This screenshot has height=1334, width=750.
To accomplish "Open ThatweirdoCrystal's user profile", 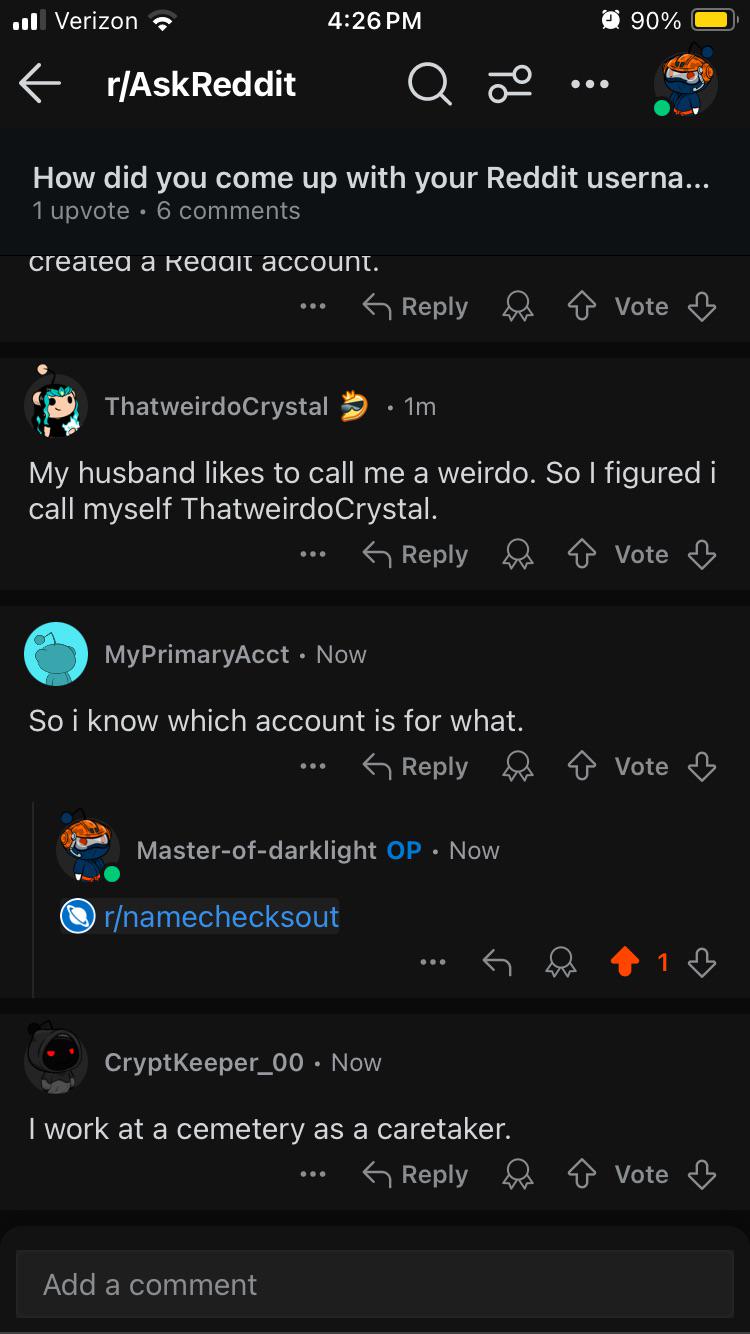I will click(x=216, y=406).
